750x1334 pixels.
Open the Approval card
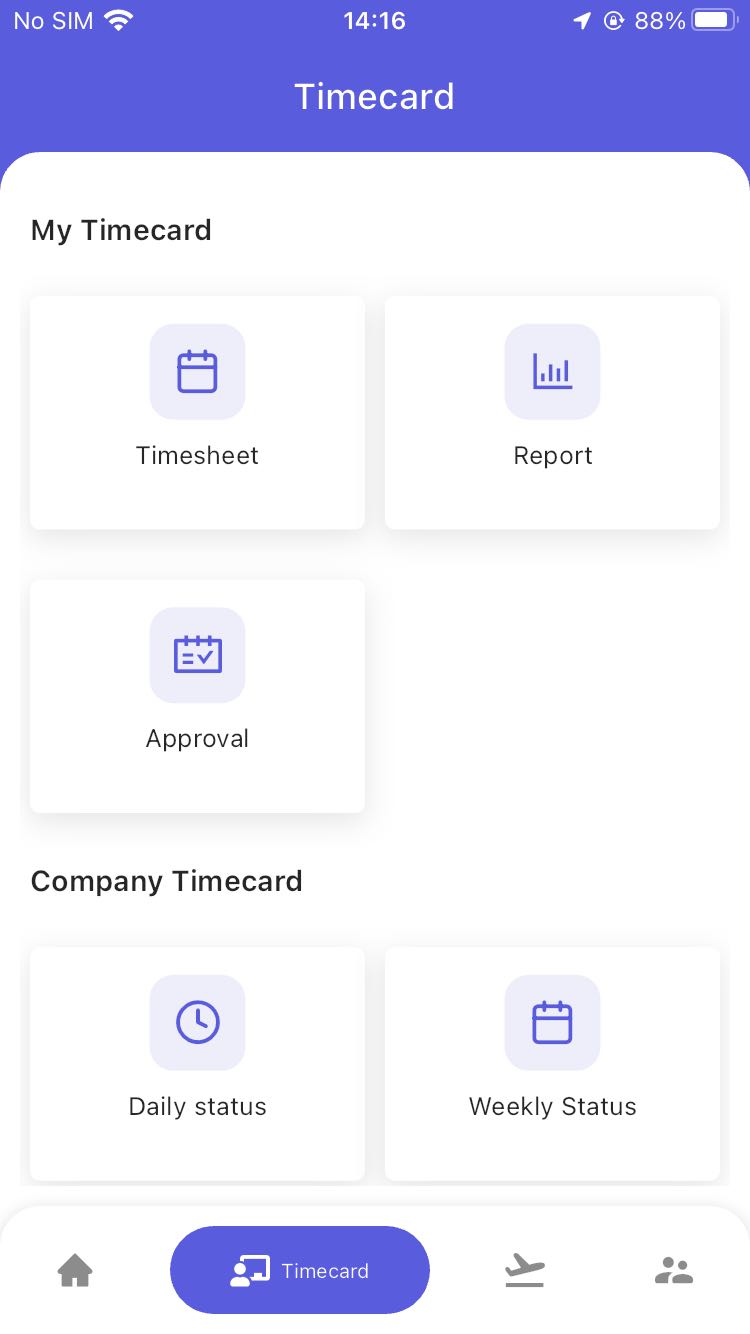(x=197, y=696)
